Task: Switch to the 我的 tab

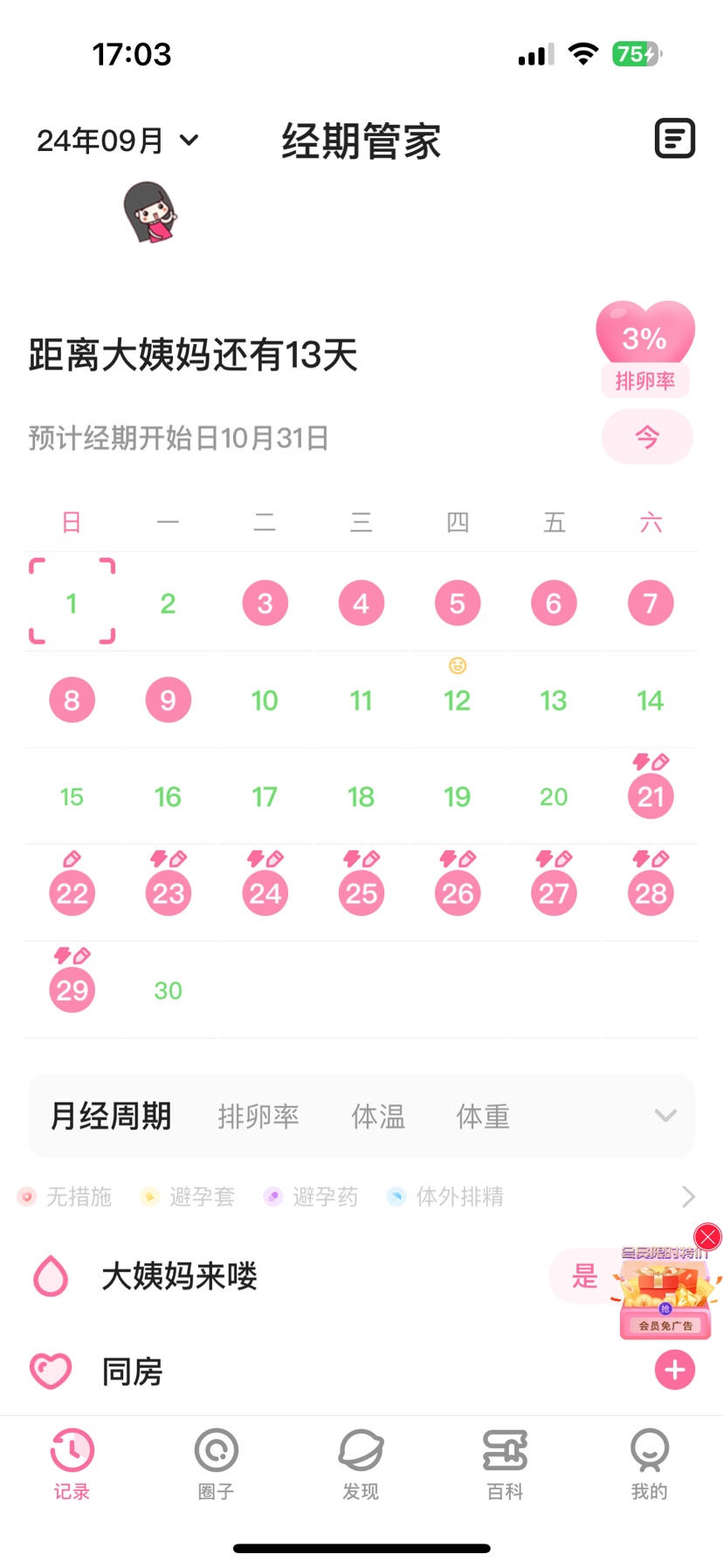Action: point(649,1463)
